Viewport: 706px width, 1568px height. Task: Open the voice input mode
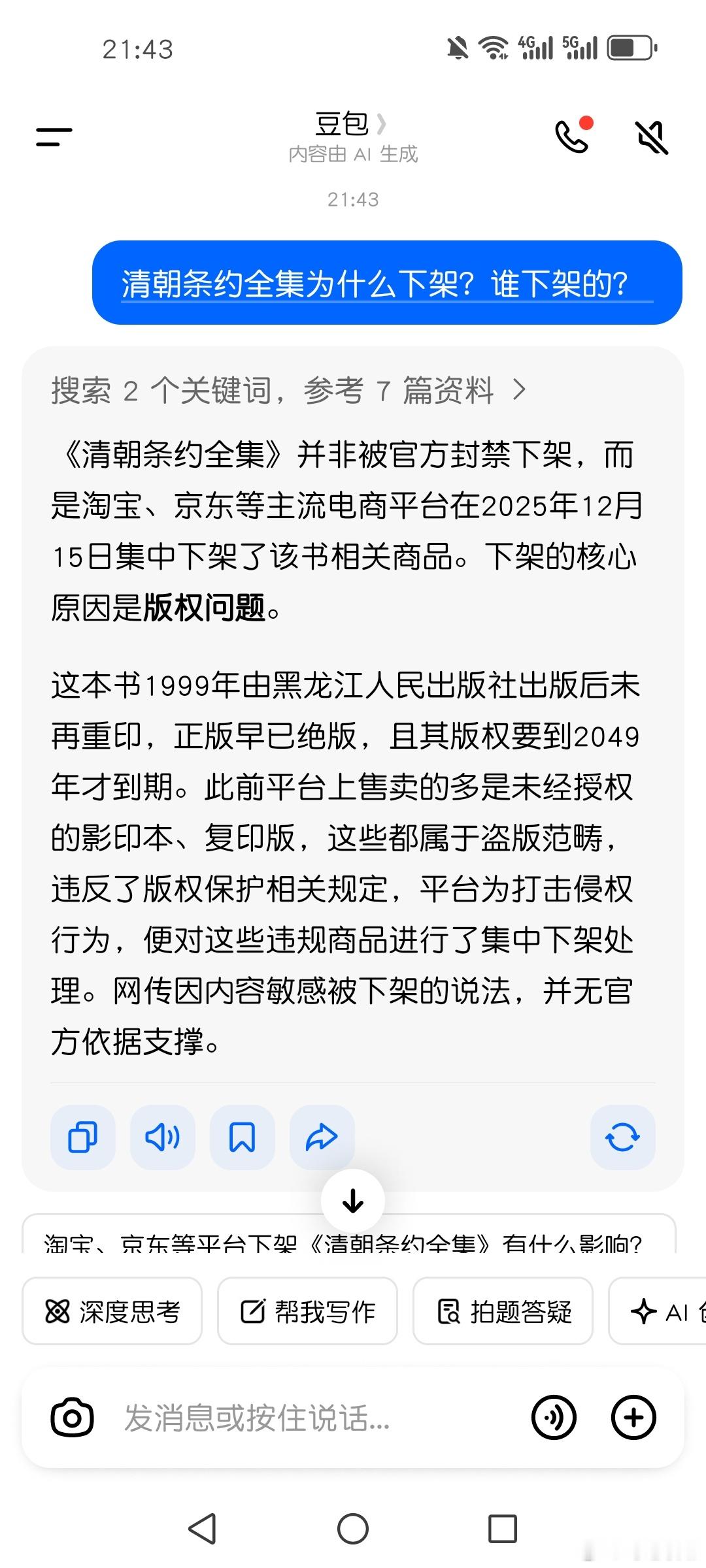(554, 1416)
